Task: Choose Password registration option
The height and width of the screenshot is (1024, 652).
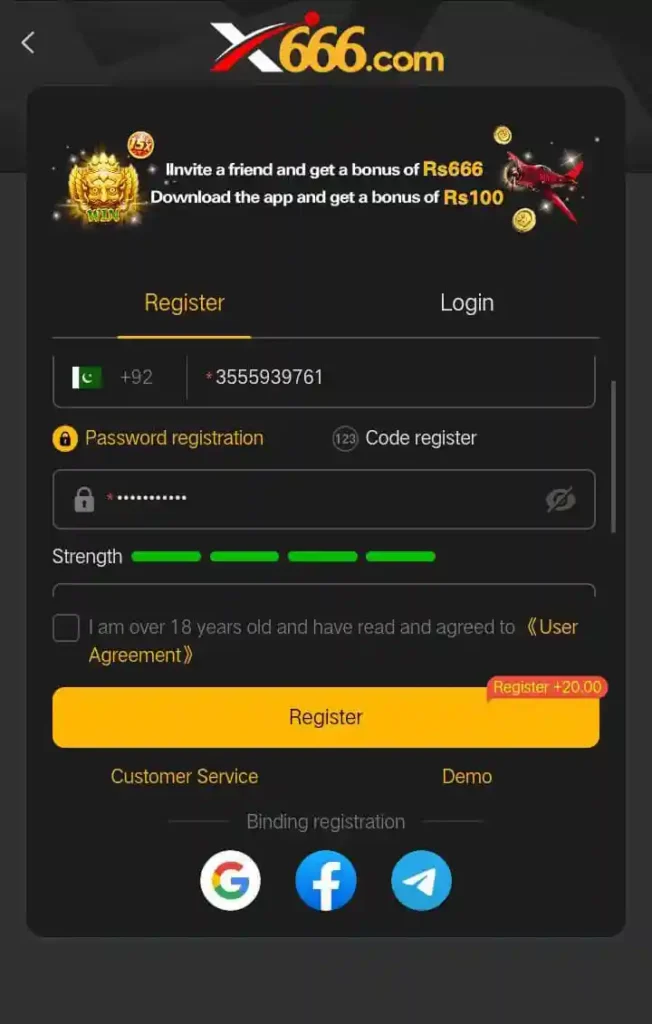Action: (x=160, y=438)
